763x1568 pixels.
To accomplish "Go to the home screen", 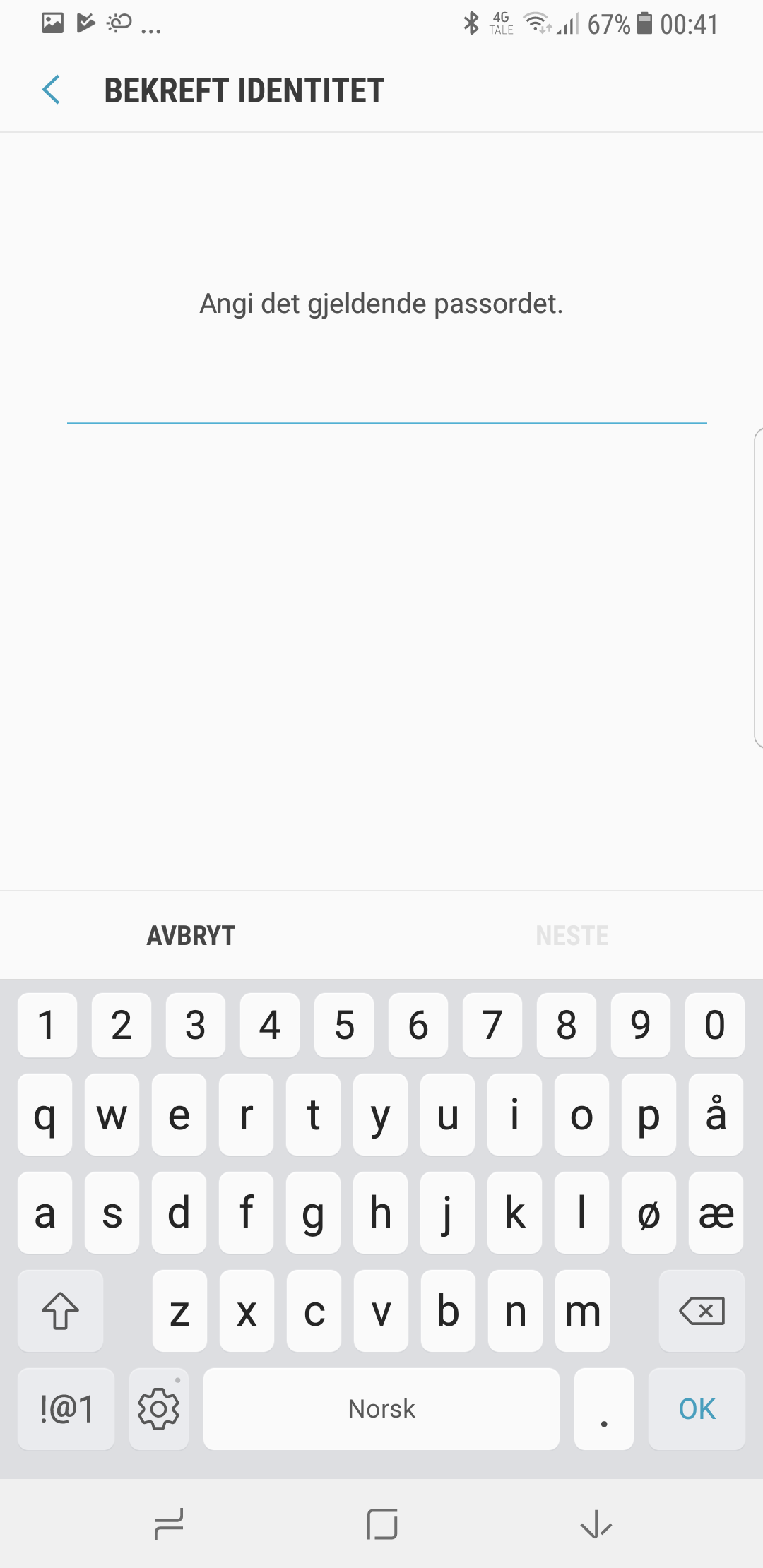I will 382,1524.
